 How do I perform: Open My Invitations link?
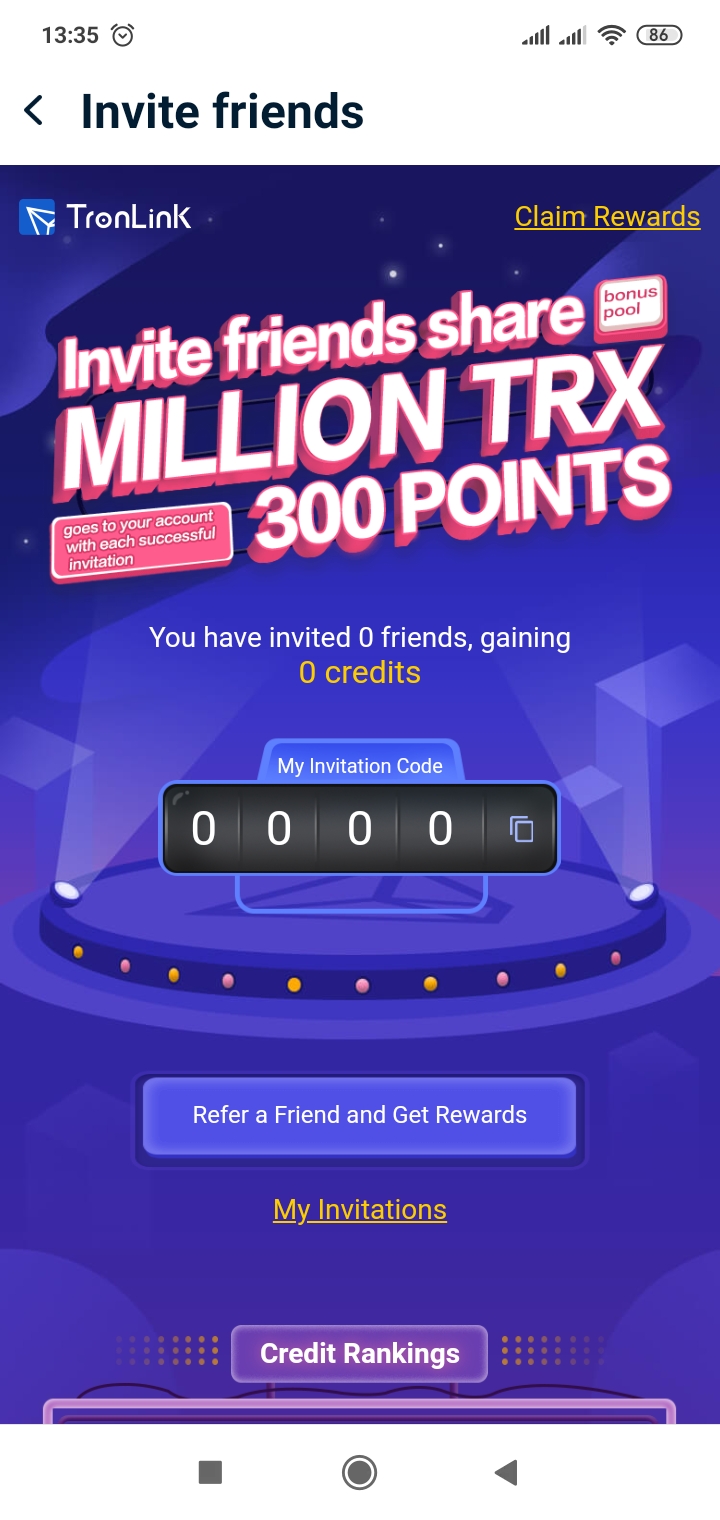click(x=360, y=1210)
